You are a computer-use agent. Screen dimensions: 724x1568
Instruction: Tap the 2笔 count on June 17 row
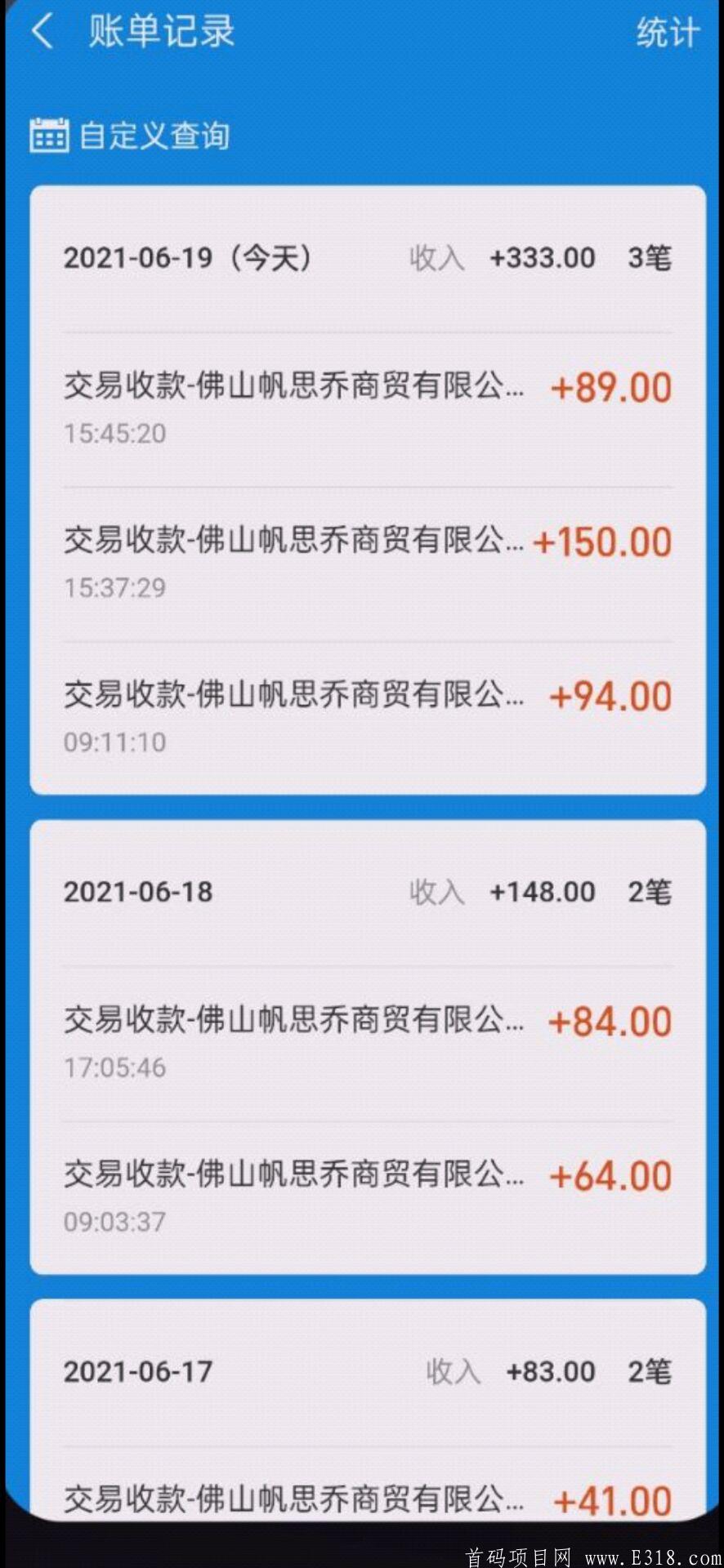[650, 1372]
